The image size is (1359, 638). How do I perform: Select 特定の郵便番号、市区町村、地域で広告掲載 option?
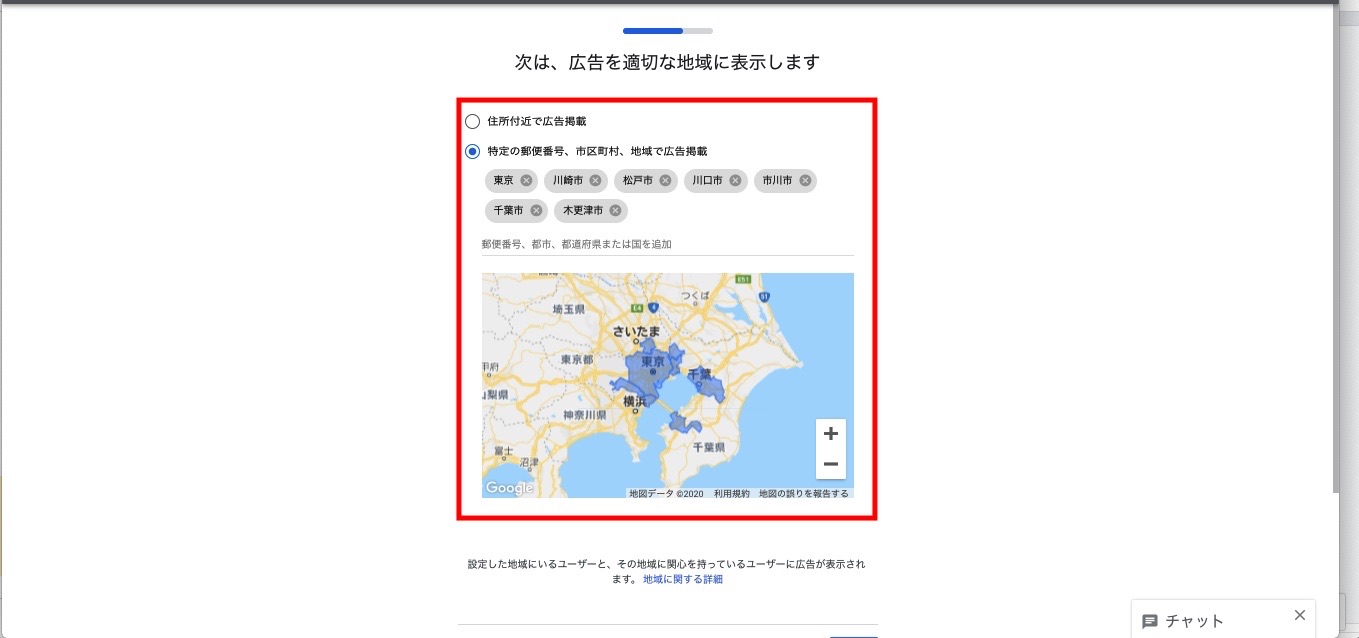pyautogui.click(x=473, y=151)
